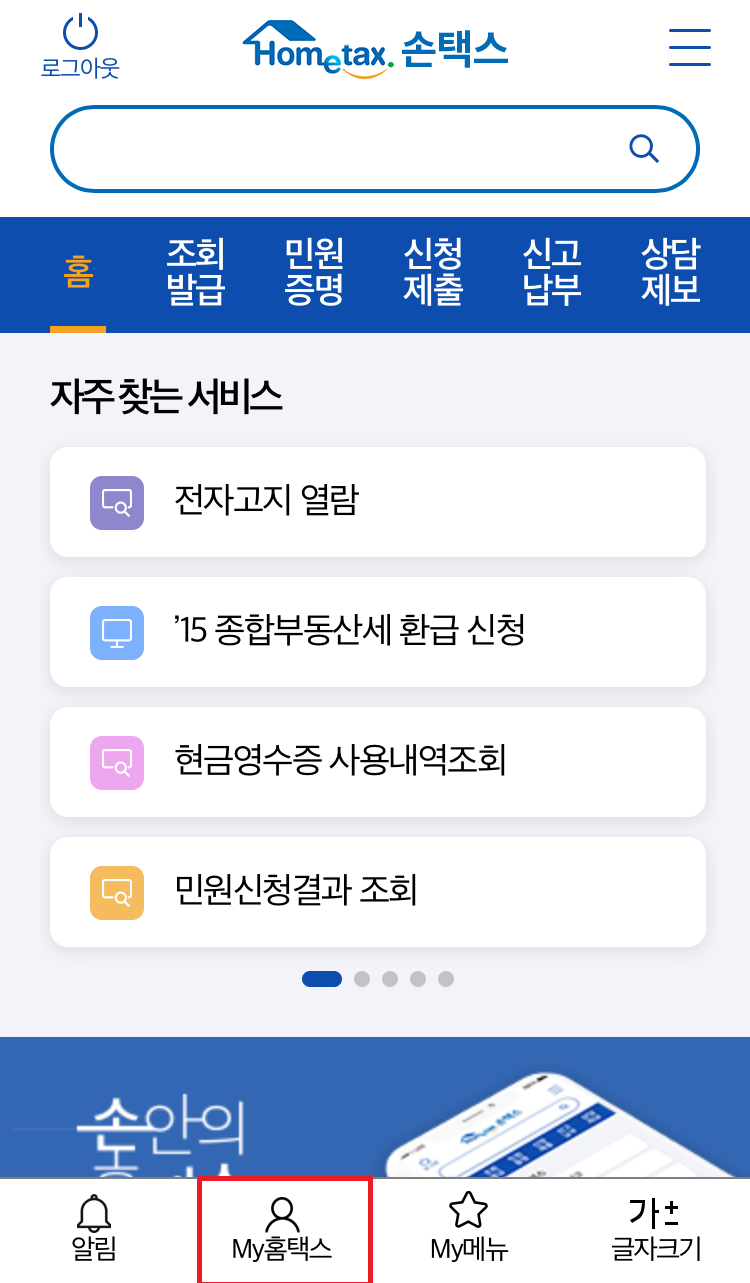
Task: Tap the search magnifier icon
Action: click(644, 149)
